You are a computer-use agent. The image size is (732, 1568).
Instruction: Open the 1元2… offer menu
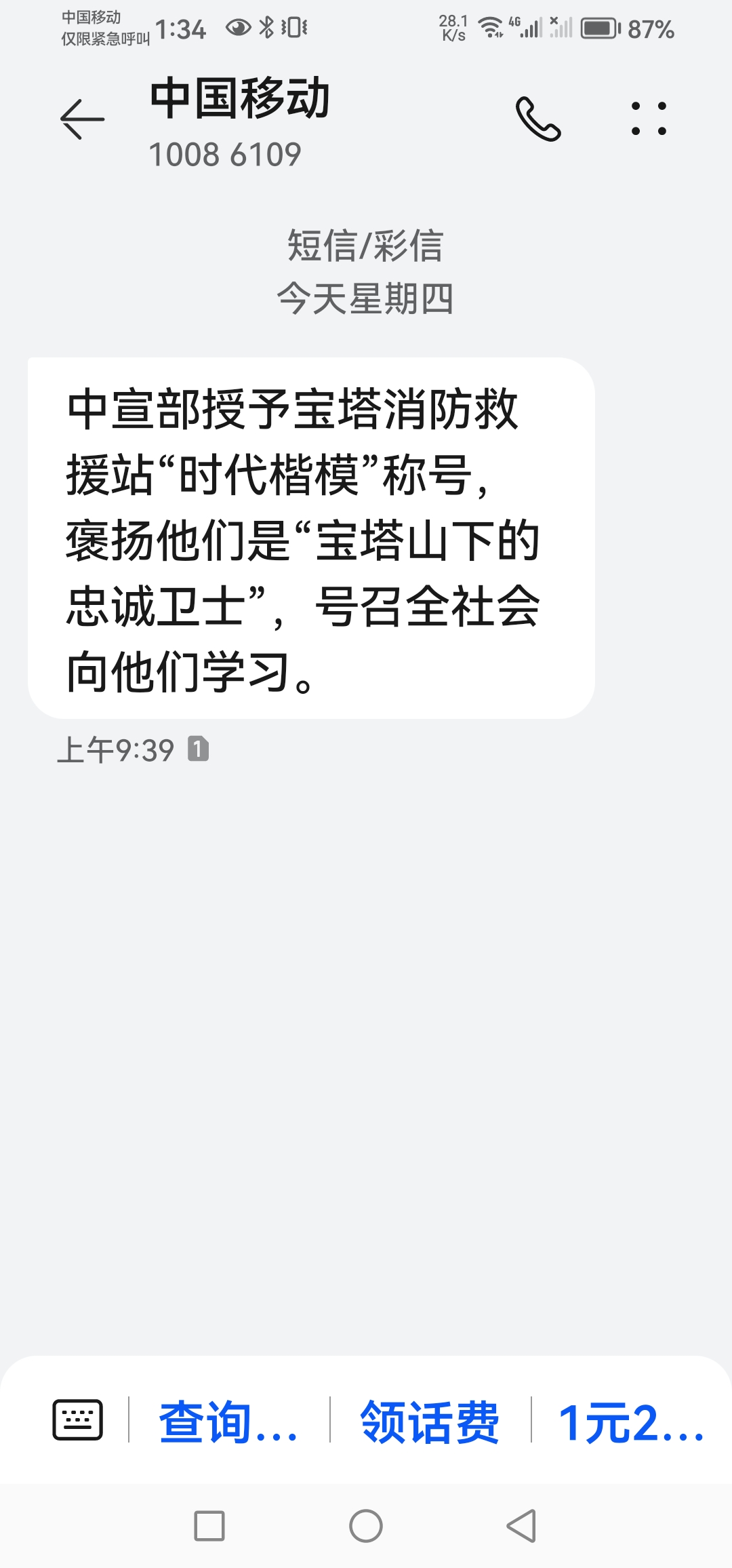click(631, 1420)
